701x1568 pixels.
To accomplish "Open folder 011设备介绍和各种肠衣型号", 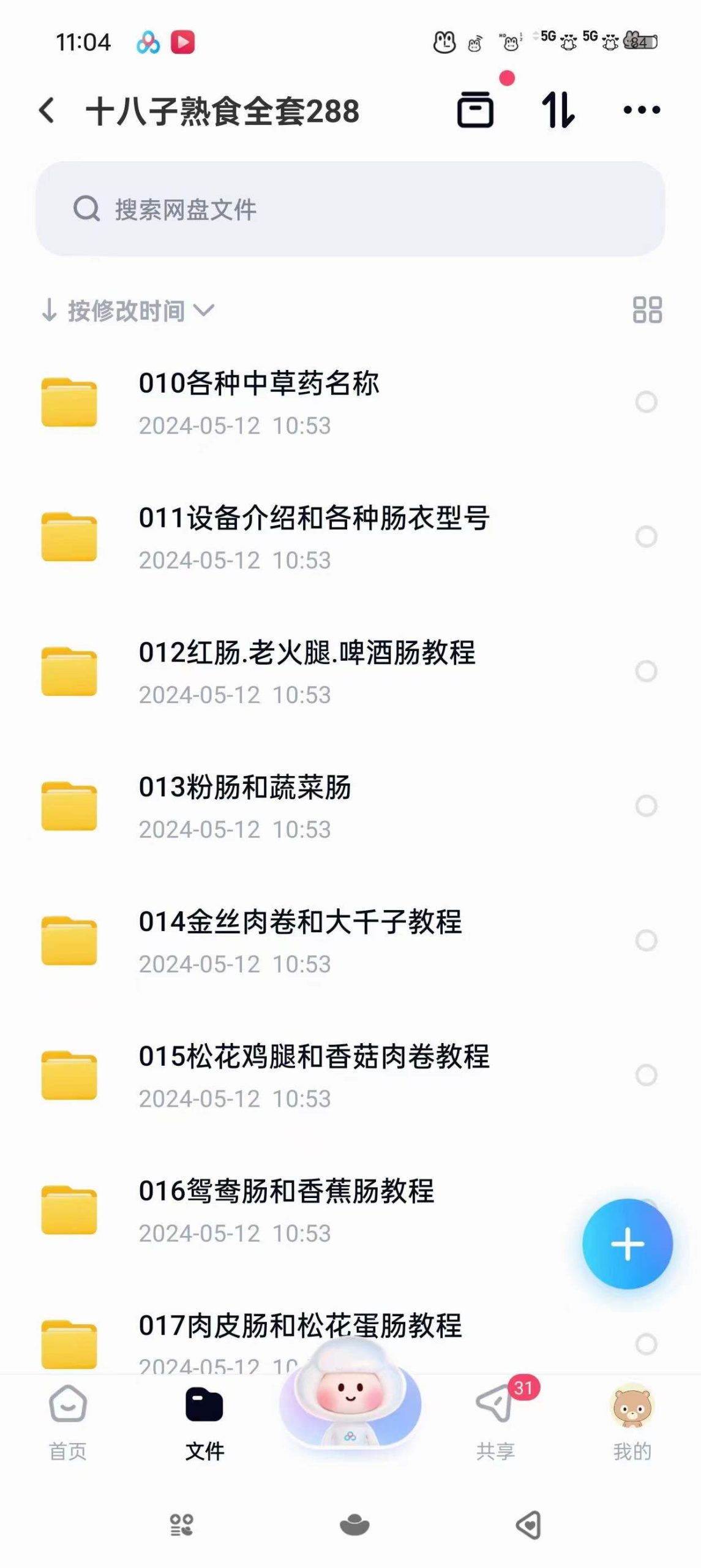I will (313, 537).
